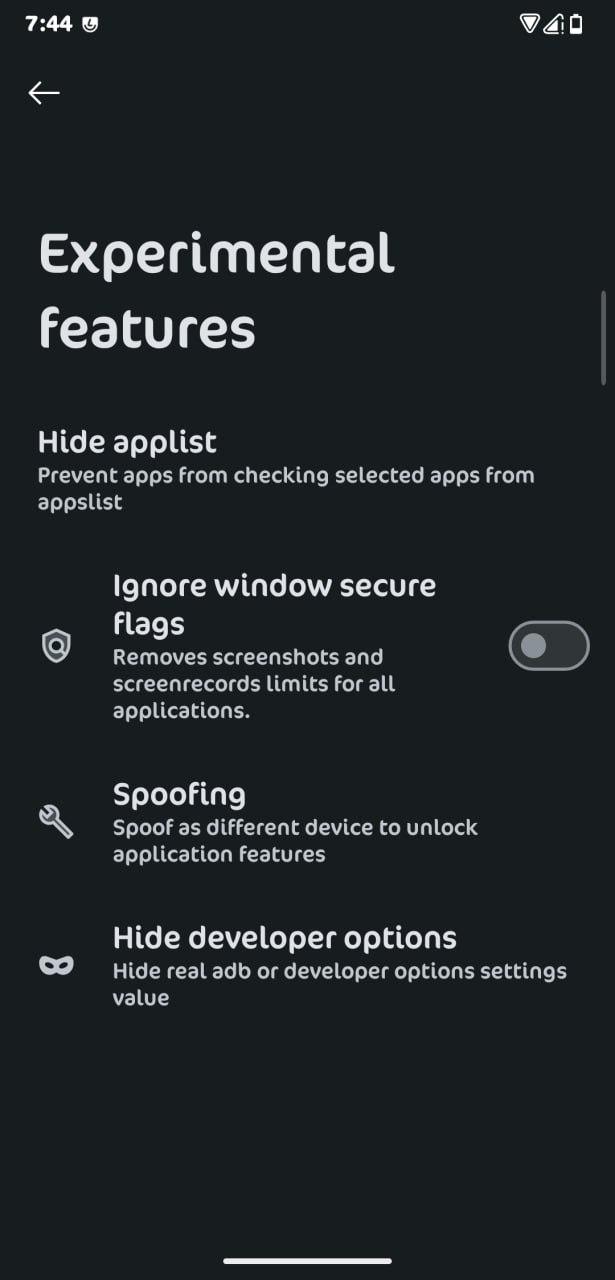Open the Spoofing settings
The height and width of the screenshot is (1280, 615).
point(307,823)
